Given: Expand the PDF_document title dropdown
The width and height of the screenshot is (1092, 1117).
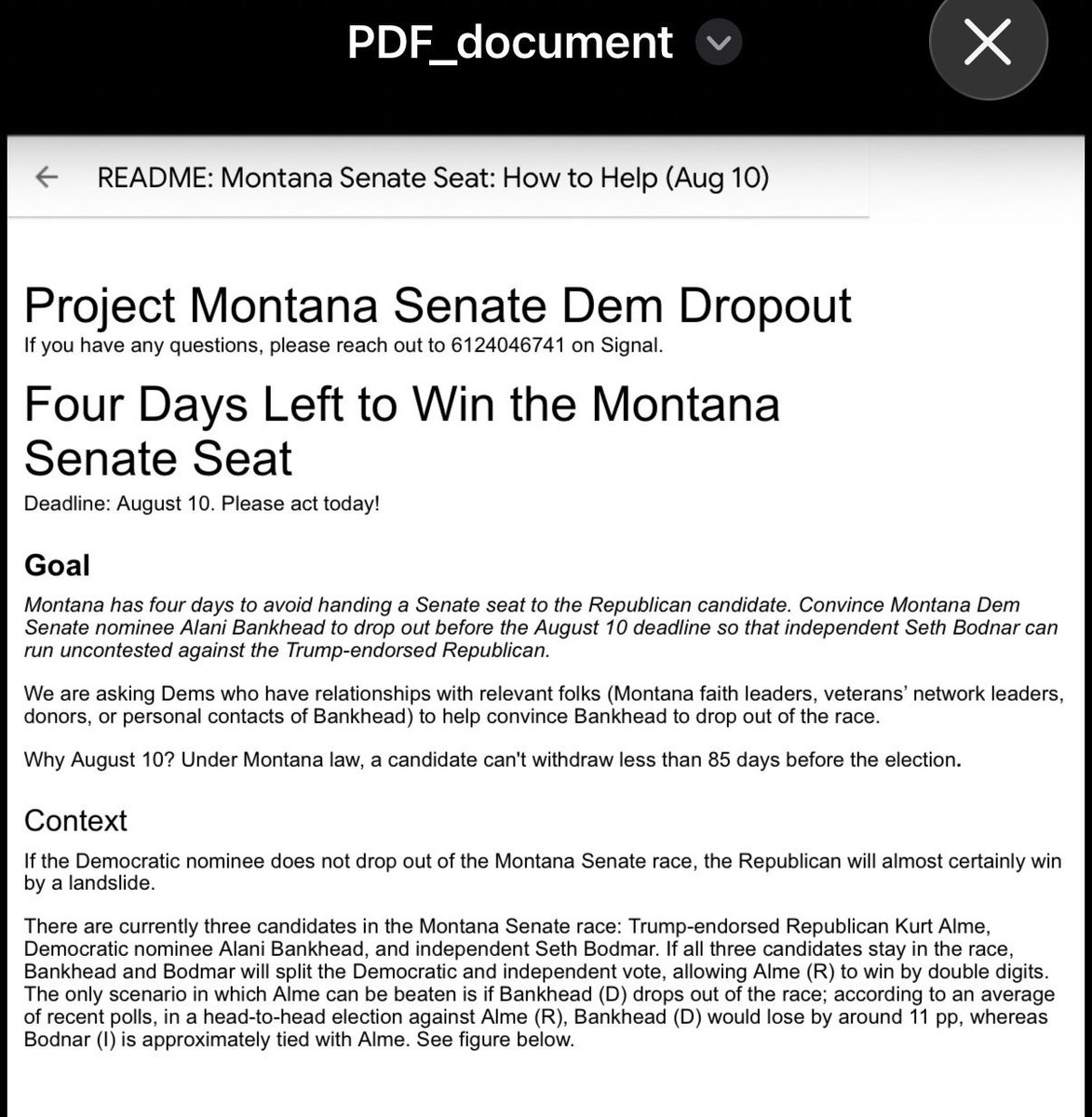Looking at the screenshot, I should [x=720, y=43].
